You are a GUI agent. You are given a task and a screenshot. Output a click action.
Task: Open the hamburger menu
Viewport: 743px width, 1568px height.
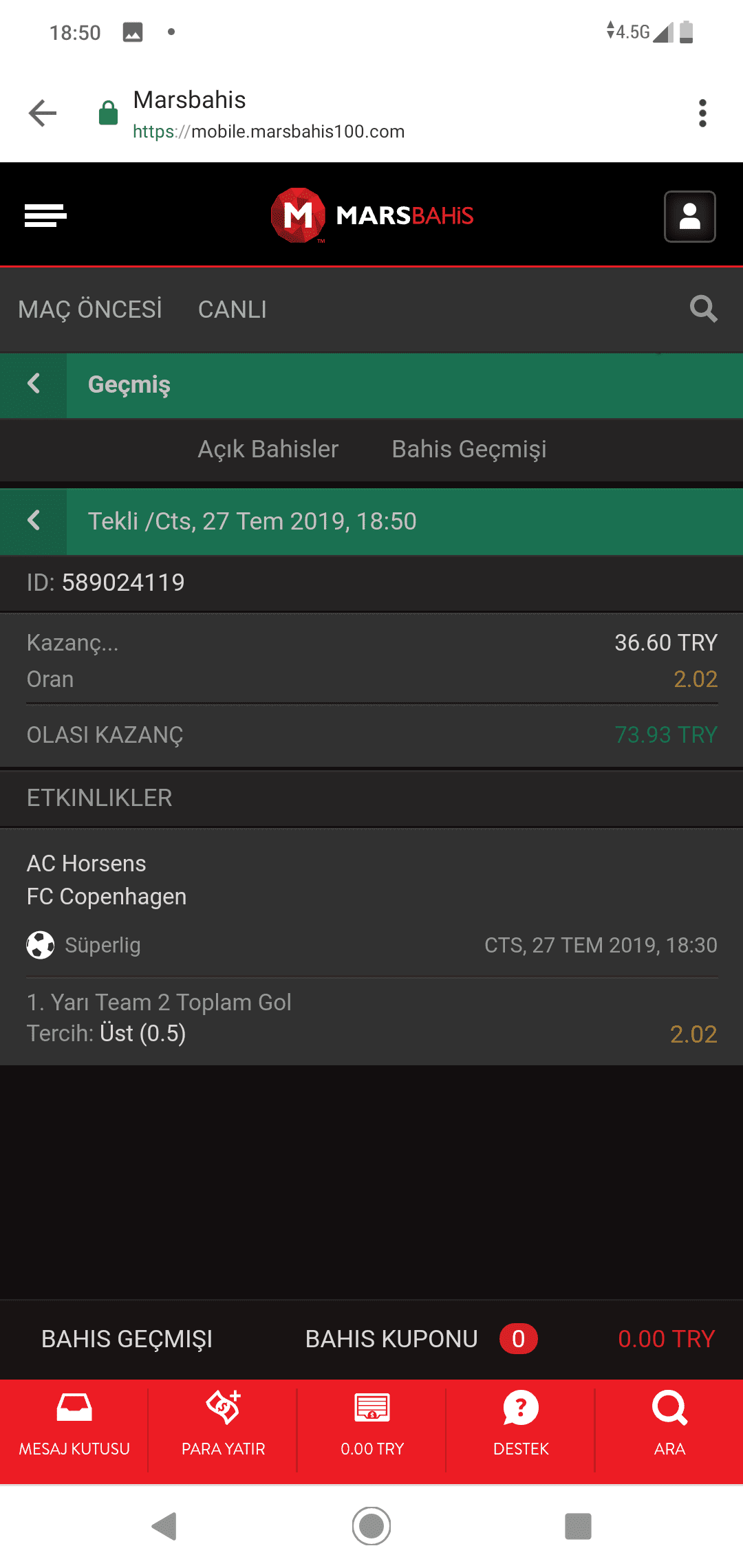[45, 215]
